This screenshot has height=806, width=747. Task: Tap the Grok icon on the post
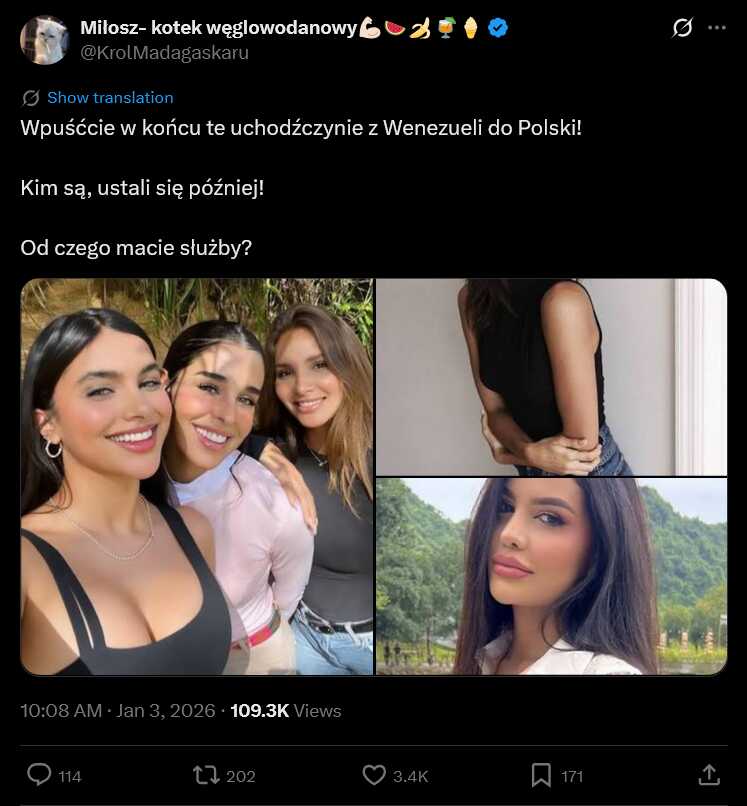(682, 28)
